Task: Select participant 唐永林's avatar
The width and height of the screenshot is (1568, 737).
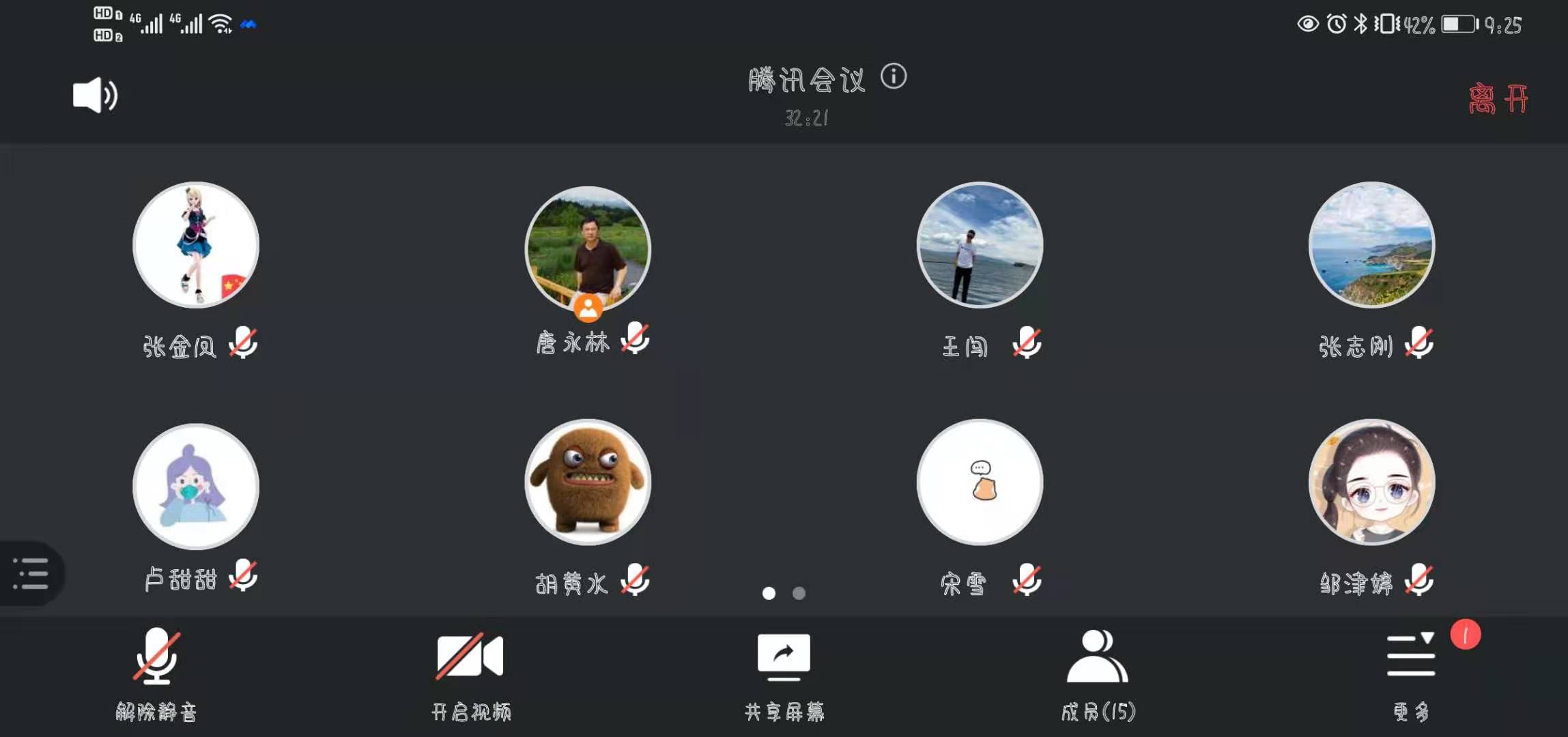Action: click(x=588, y=249)
